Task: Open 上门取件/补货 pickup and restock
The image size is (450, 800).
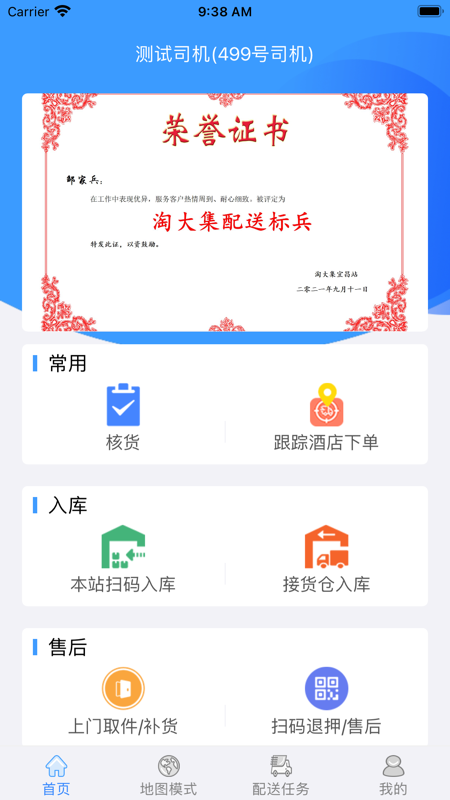Action: pyautogui.click(x=123, y=701)
